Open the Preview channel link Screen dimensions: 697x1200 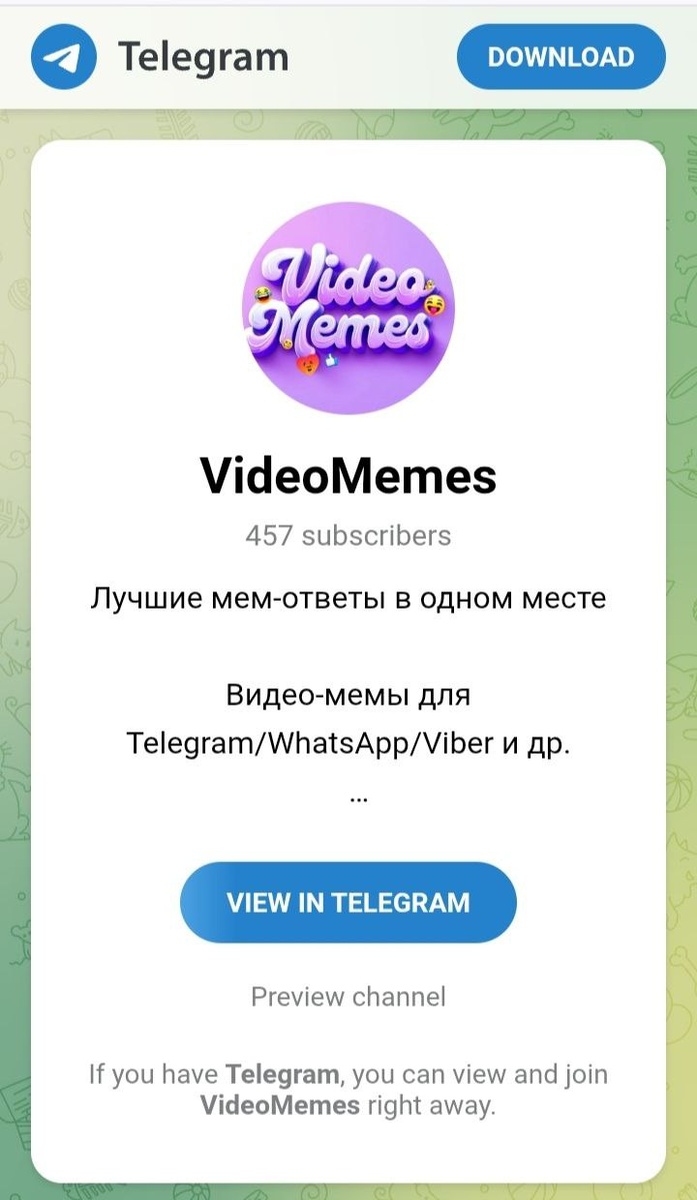348,996
